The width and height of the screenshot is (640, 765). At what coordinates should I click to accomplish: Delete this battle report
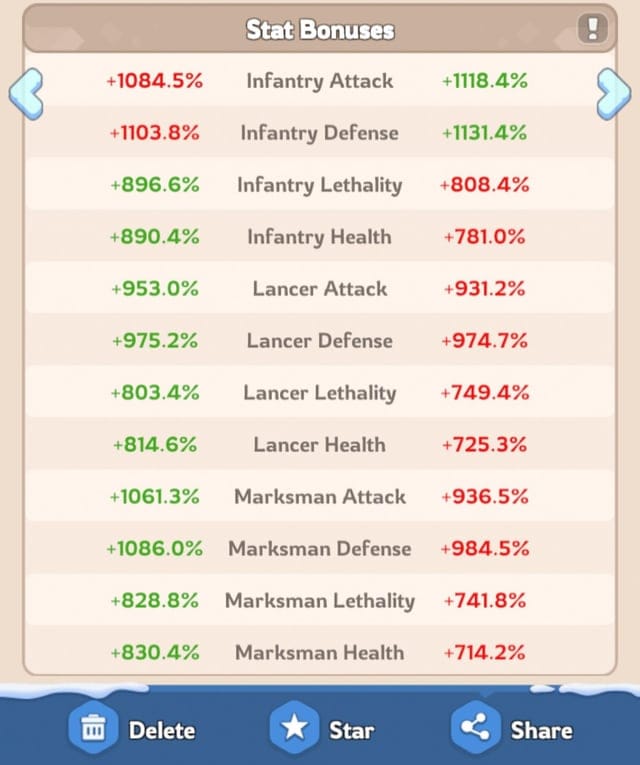click(132, 729)
